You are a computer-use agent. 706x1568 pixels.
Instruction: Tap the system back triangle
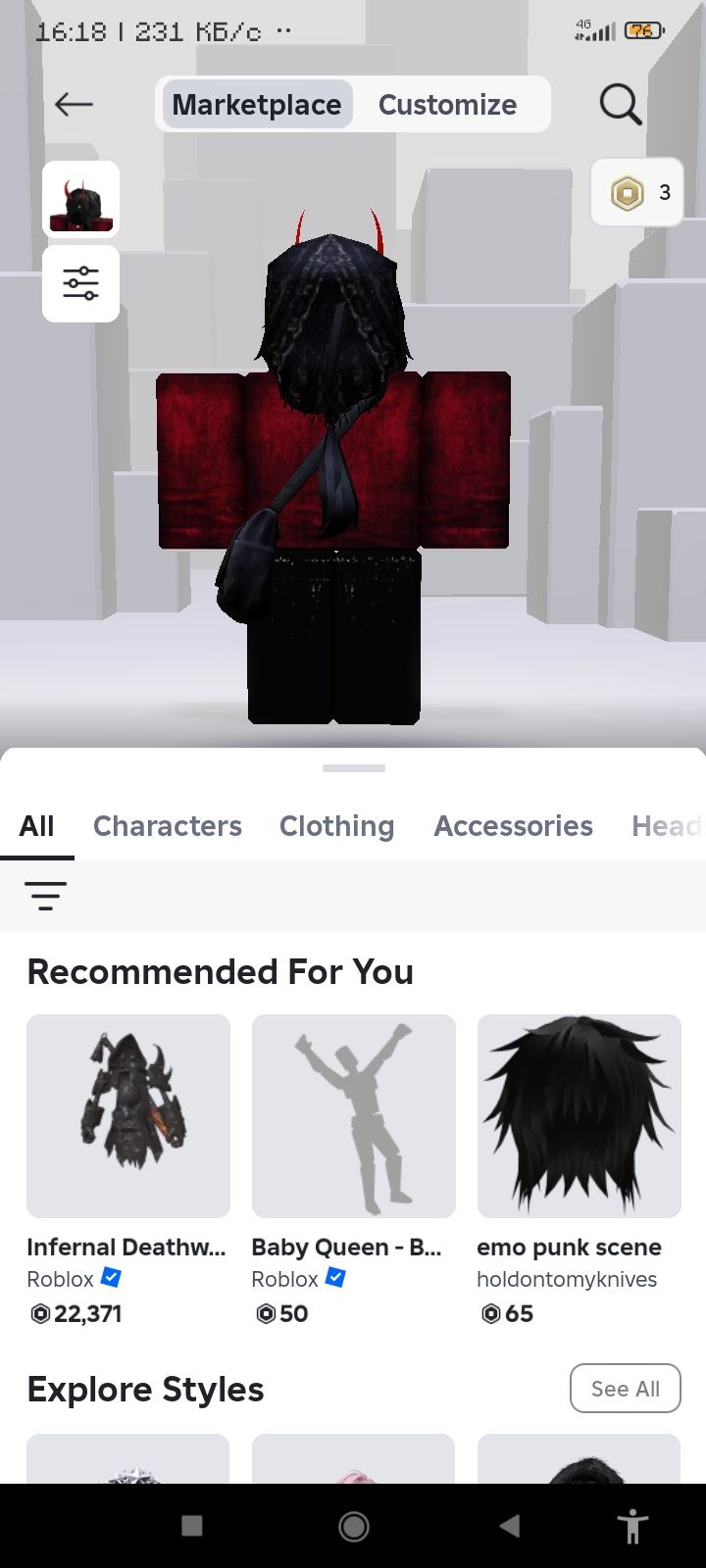pos(509,1525)
